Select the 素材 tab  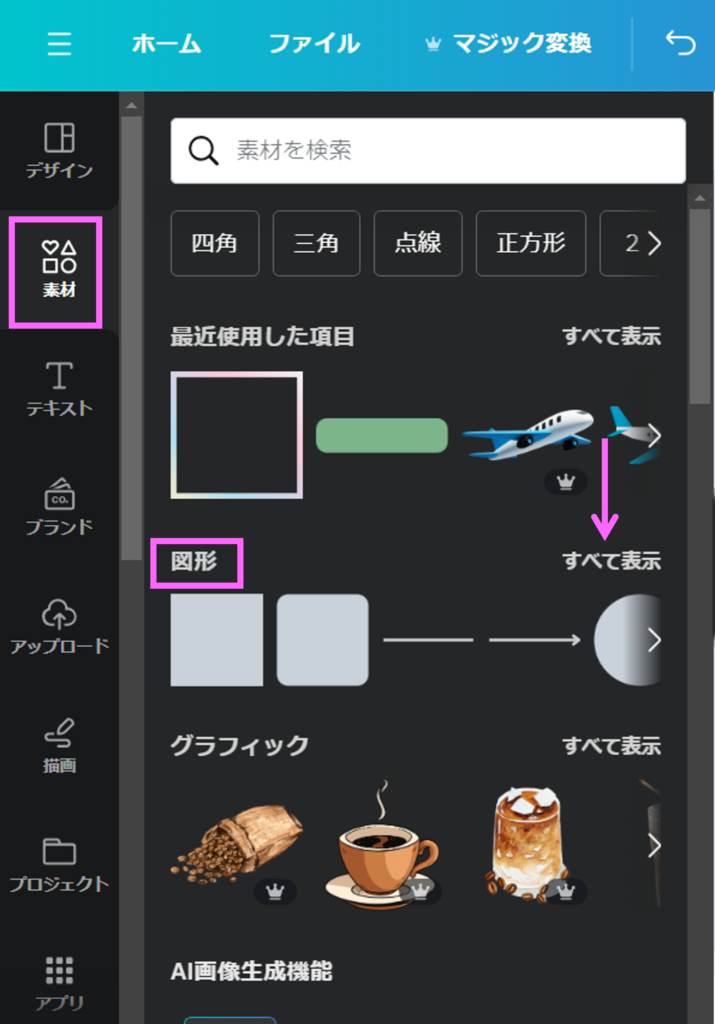59,270
